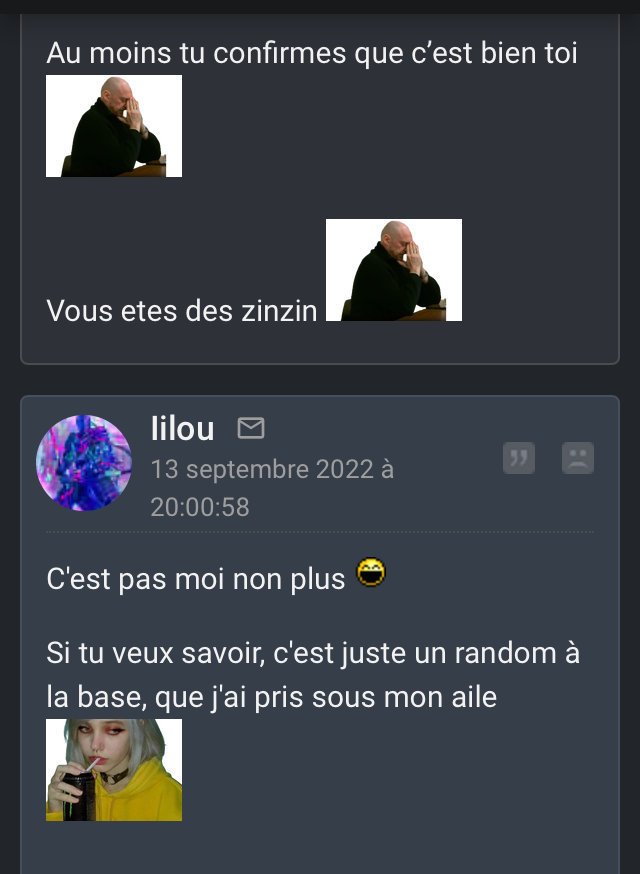Open the post date 13 septembre 2022
Screen dimensions: 640x874
tap(272, 487)
